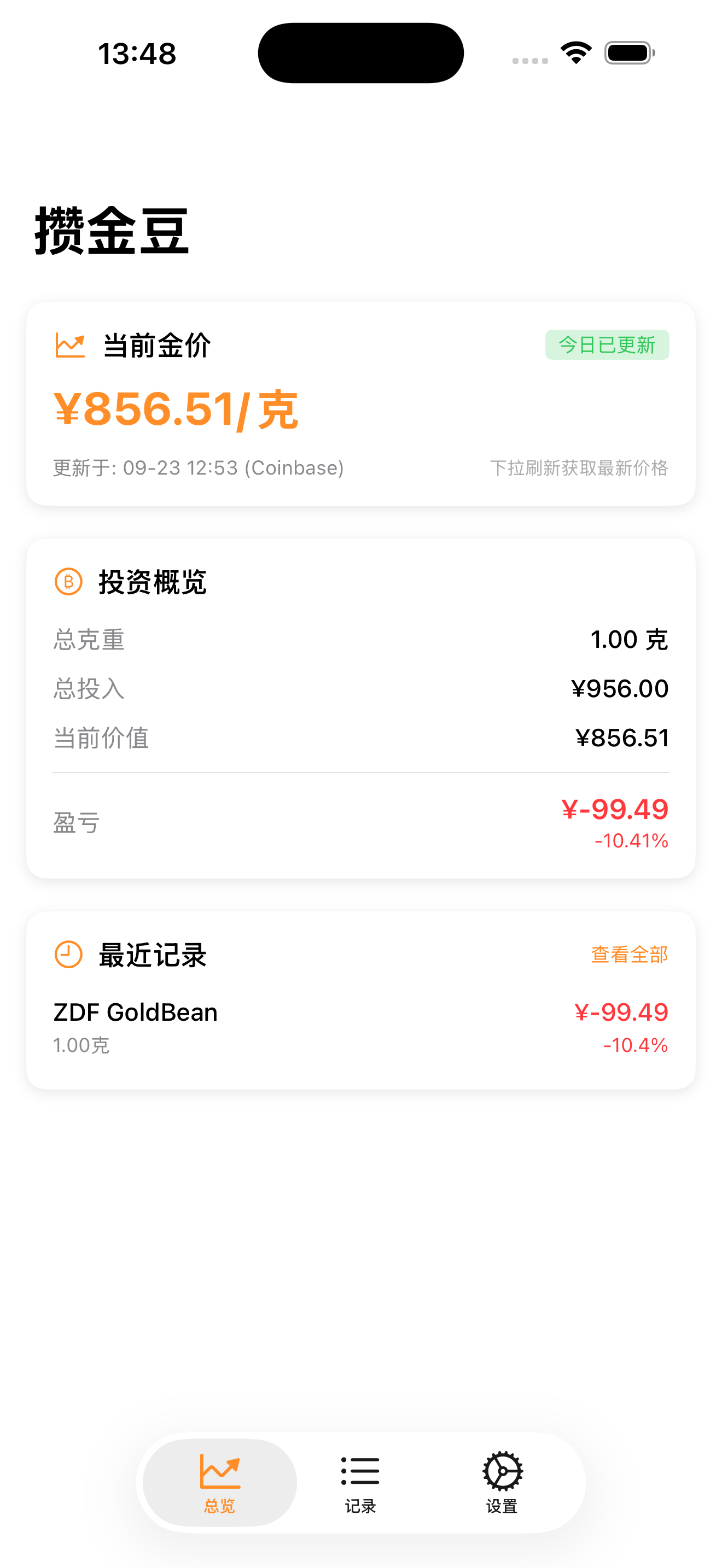Viewport: 722px width, 1568px height.
Task: Click the gold coin icon beside 投资概览
Action: click(x=69, y=582)
